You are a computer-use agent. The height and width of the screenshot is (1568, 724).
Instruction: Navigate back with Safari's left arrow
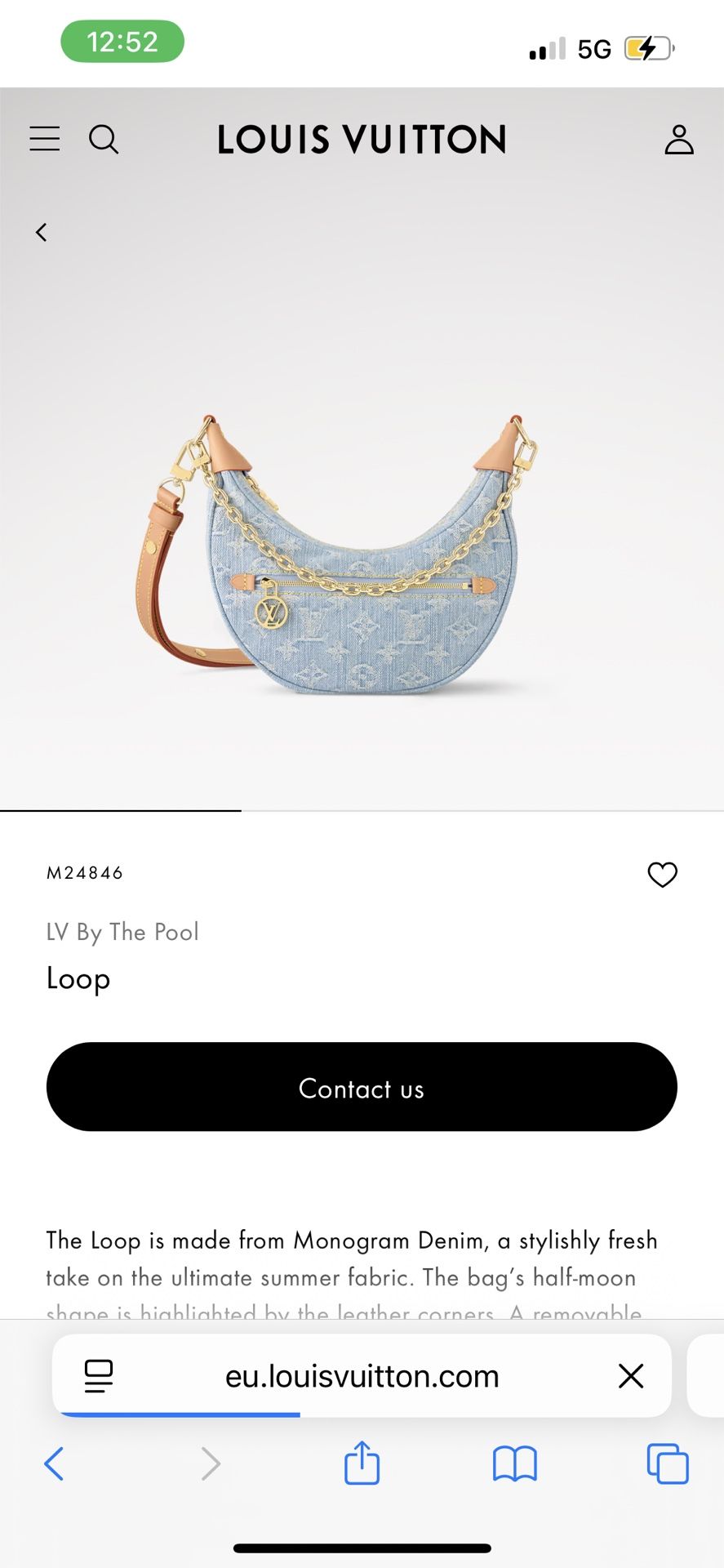click(55, 1464)
